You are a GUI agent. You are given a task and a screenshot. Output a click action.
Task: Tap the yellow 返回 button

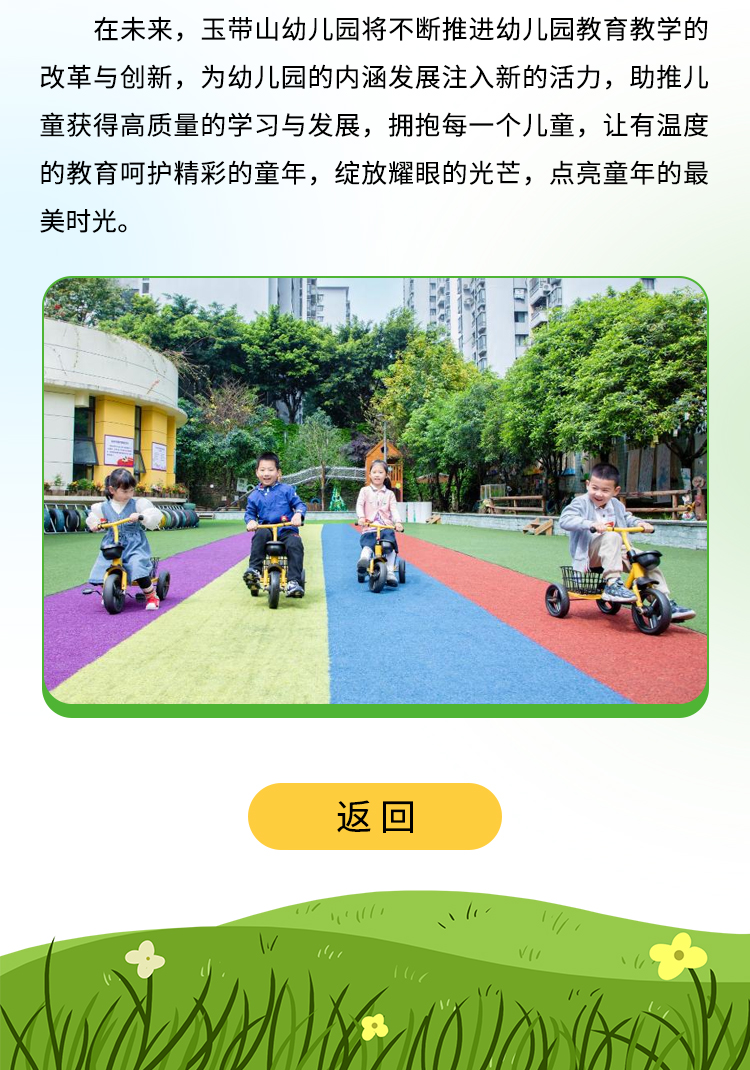click(375, 817)
